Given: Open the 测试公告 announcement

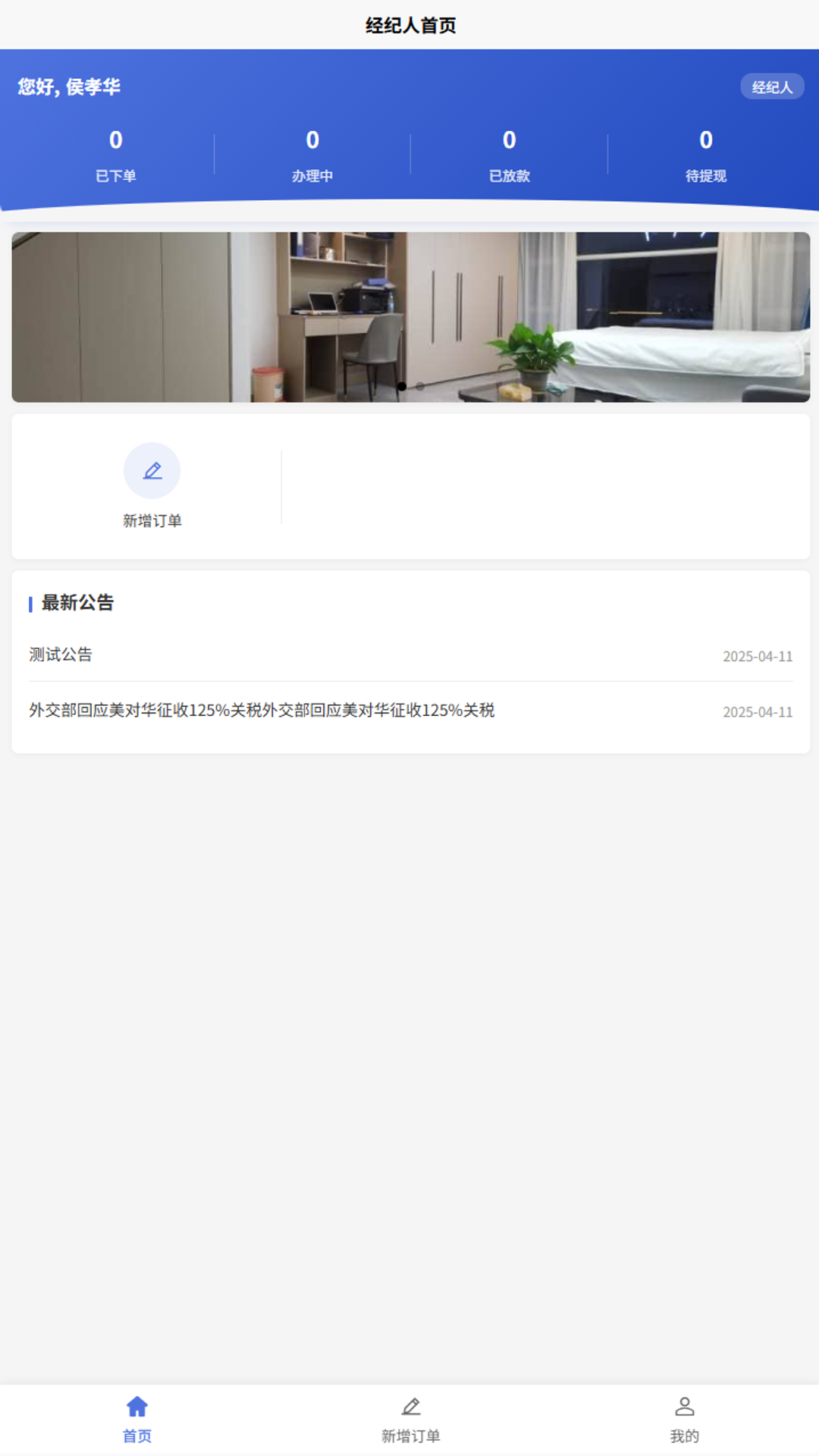Looking at the screenshot, I should (61, 654).
